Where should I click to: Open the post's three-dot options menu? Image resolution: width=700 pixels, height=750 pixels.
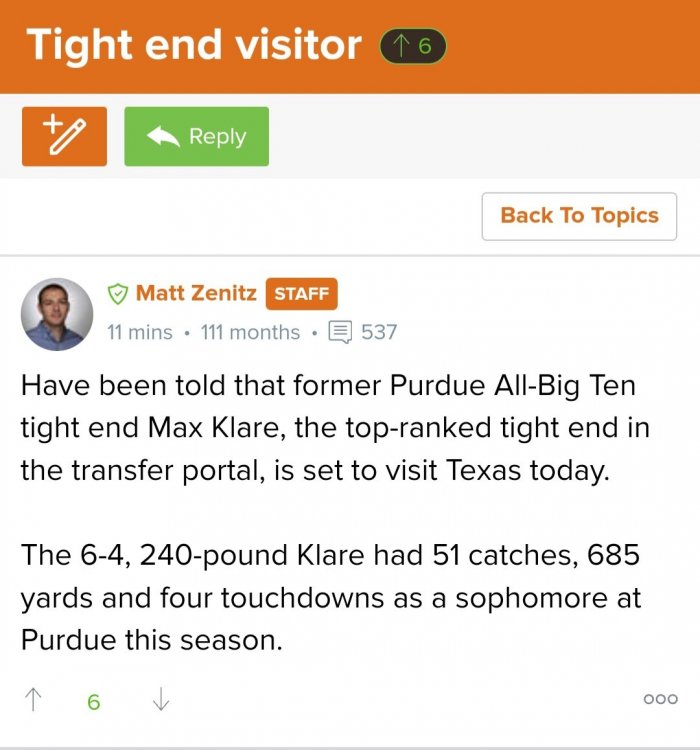660,700
